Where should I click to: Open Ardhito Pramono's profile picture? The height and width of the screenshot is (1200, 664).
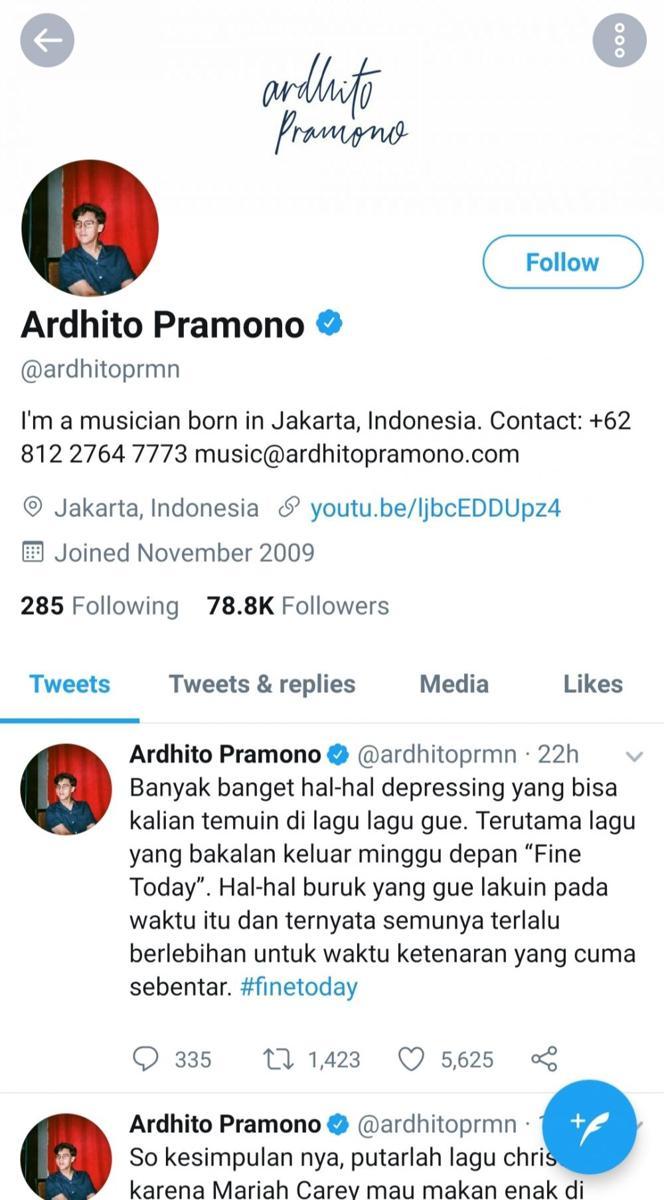(90, 229)
